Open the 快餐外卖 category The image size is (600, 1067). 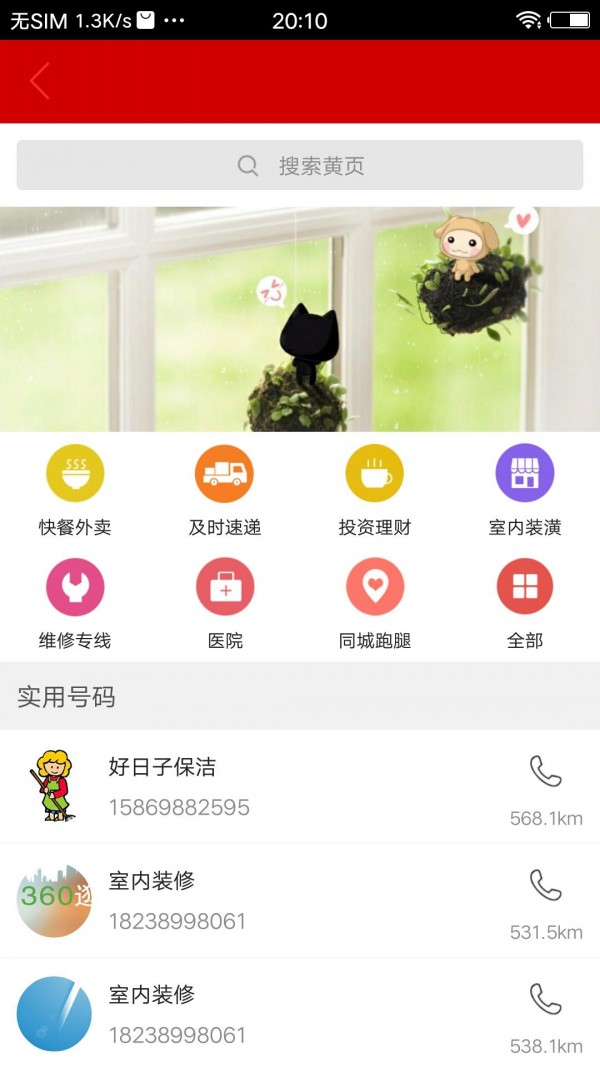pyautogui.click(x=75, y=490)
